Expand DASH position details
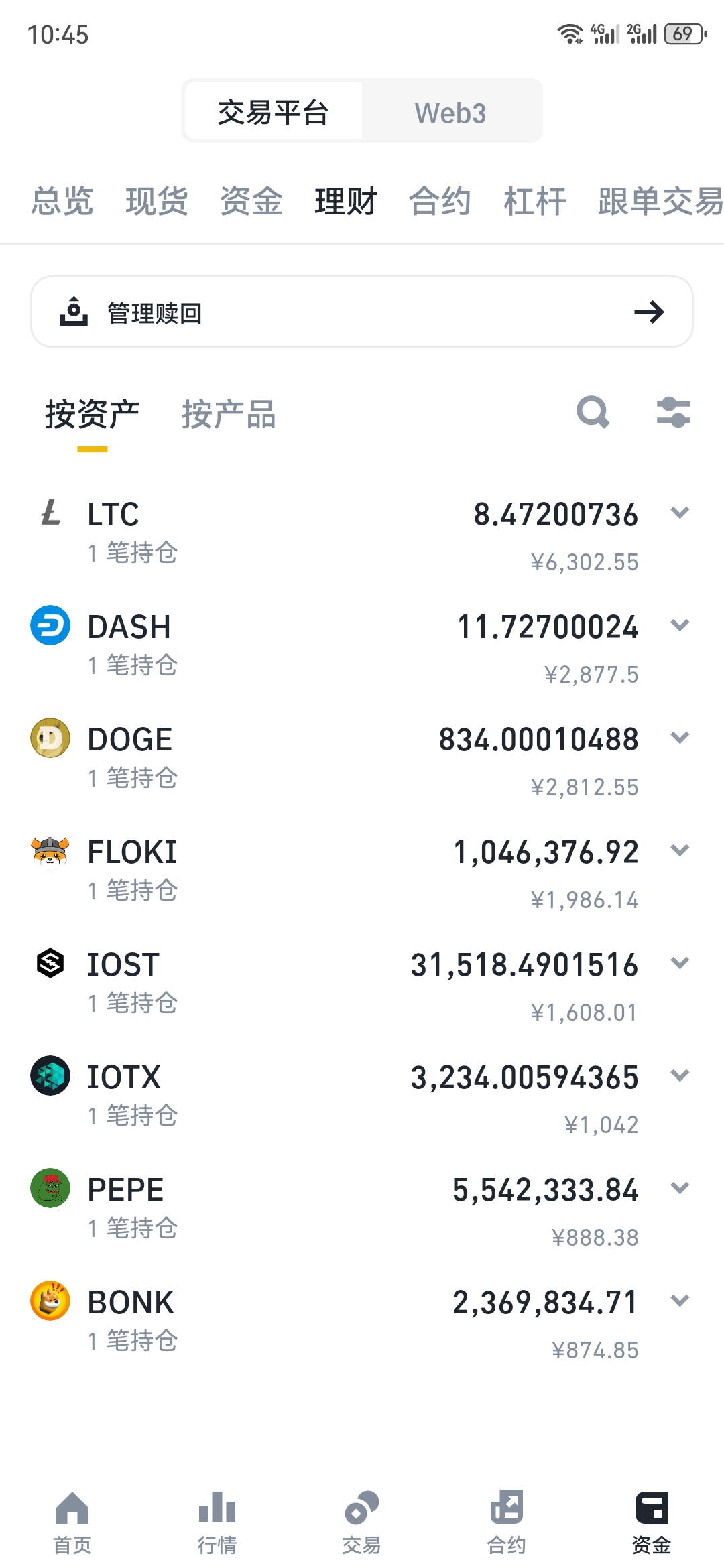Image resolution: width=724 pixels, height=1568 pixels. (x=680, y=625)
